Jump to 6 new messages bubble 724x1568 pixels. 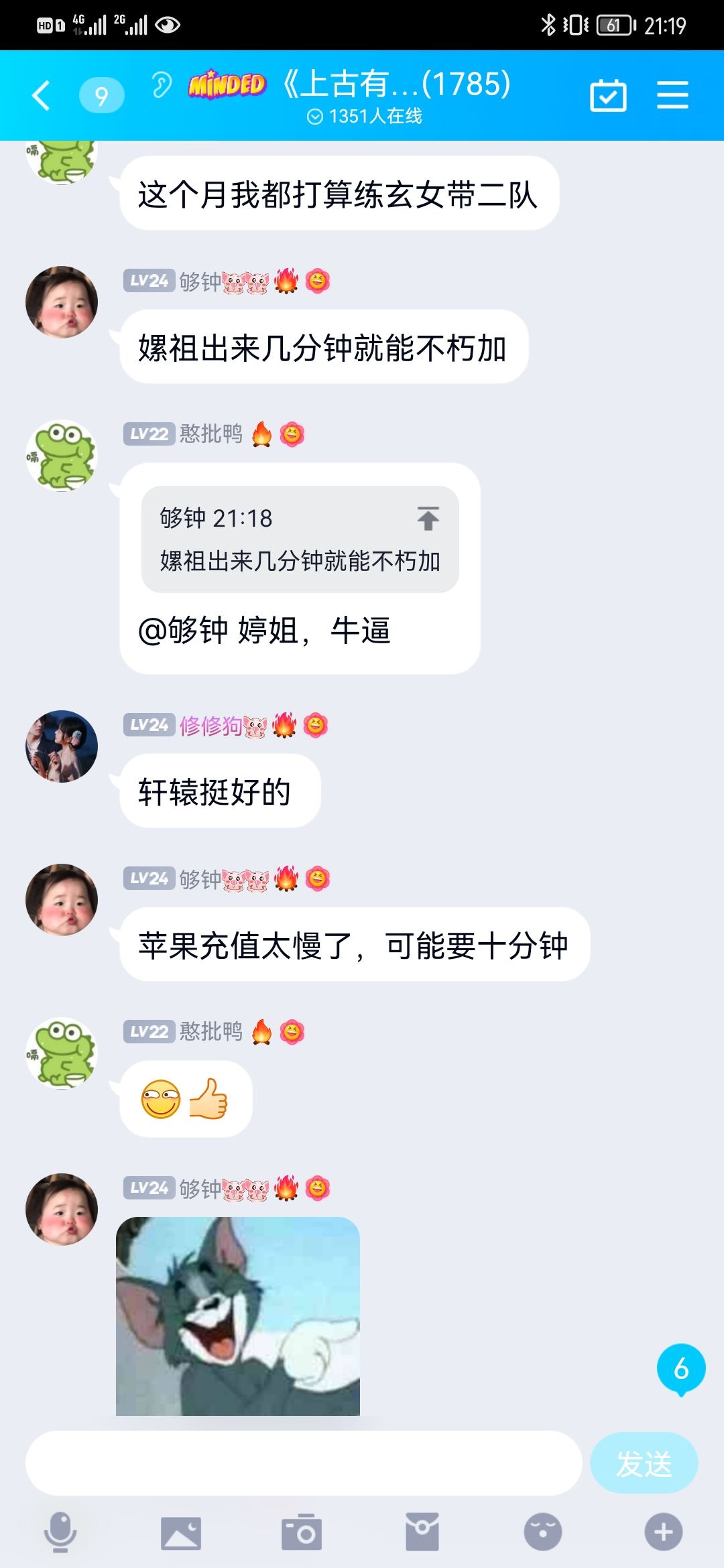pos(681,1370)
